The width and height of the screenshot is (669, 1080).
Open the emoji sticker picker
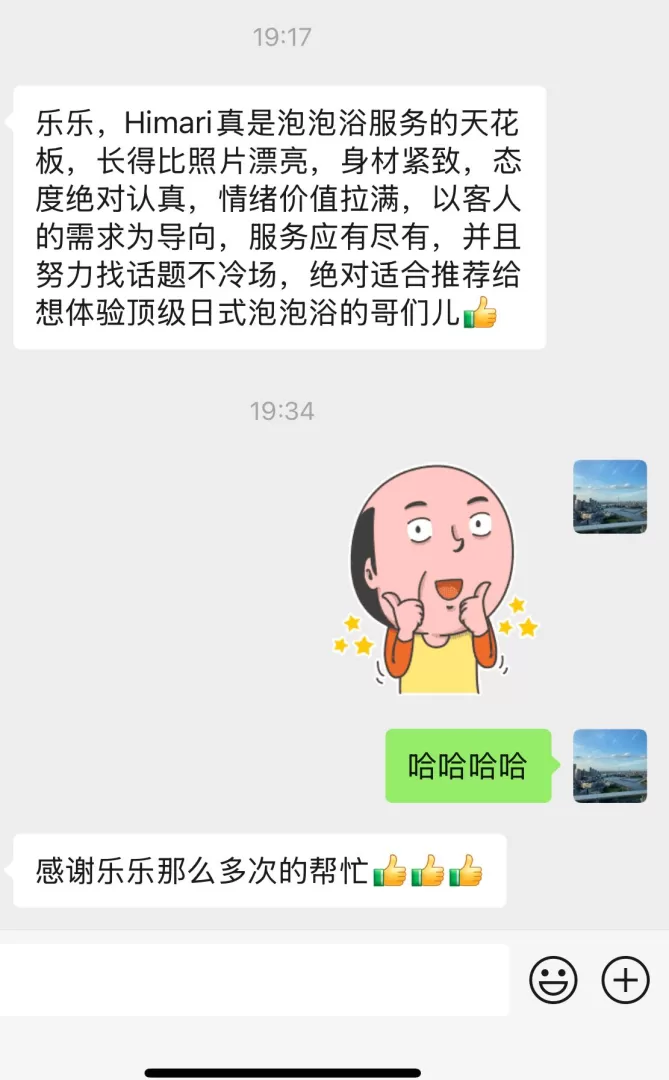(553, 980)
